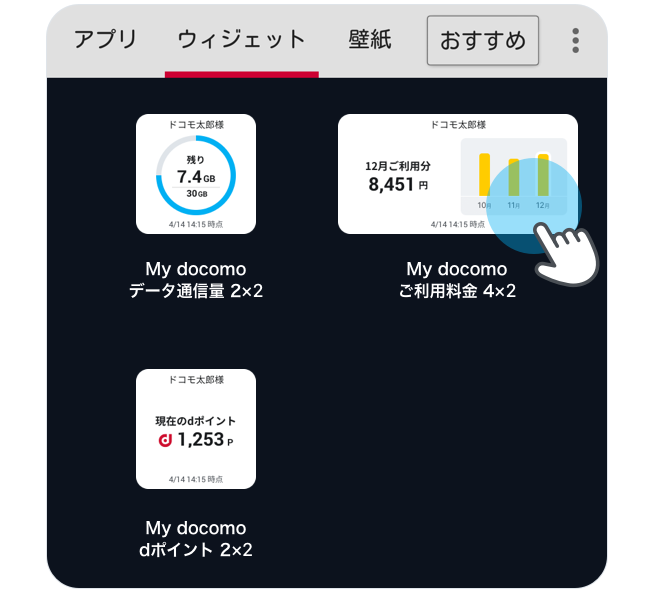Choose My docomo ご利用料金 4×2 widget
This screenshot has height=594, width=654.
coord(457,174)
